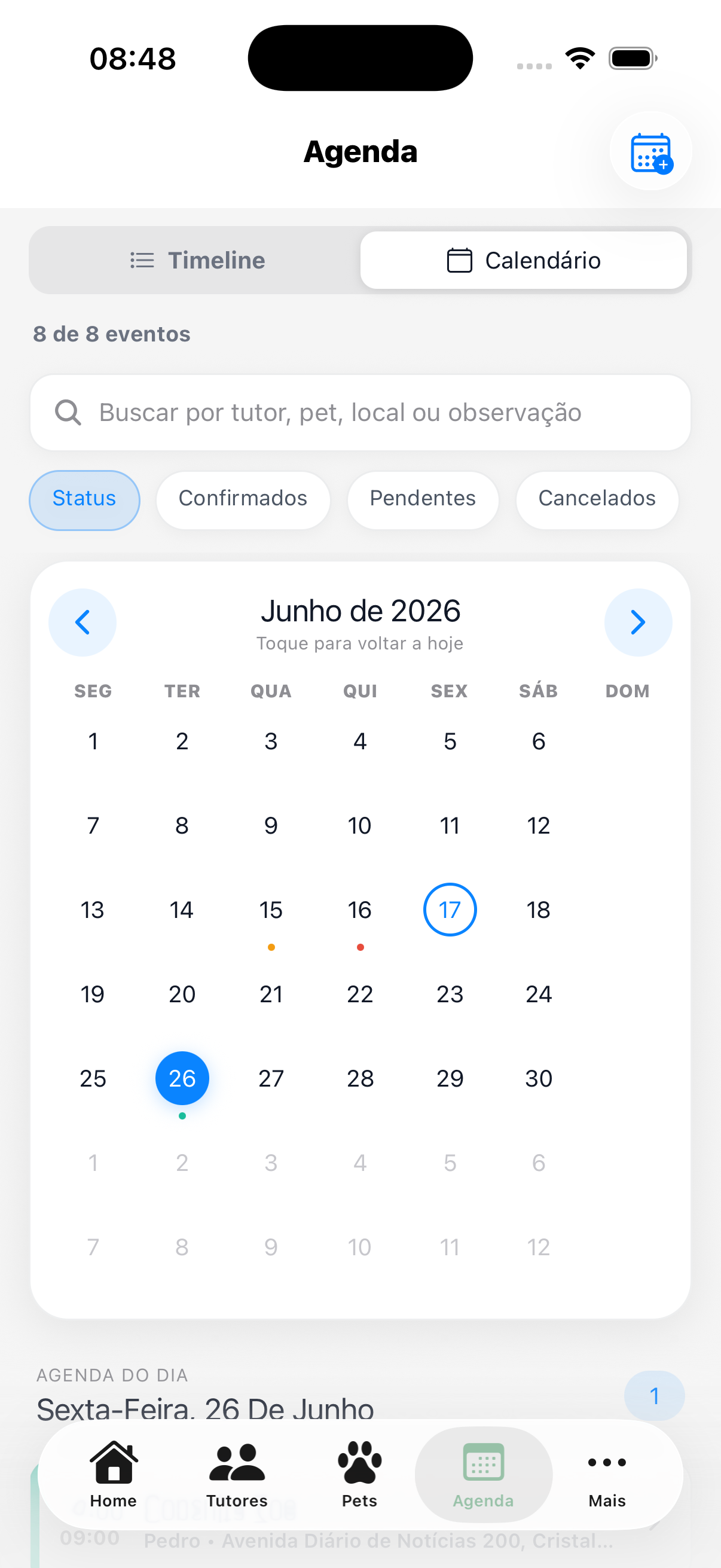Focus the tutor, pet, local search field
This screenshot has height=1568, width=721.
[x=360, y=413]
